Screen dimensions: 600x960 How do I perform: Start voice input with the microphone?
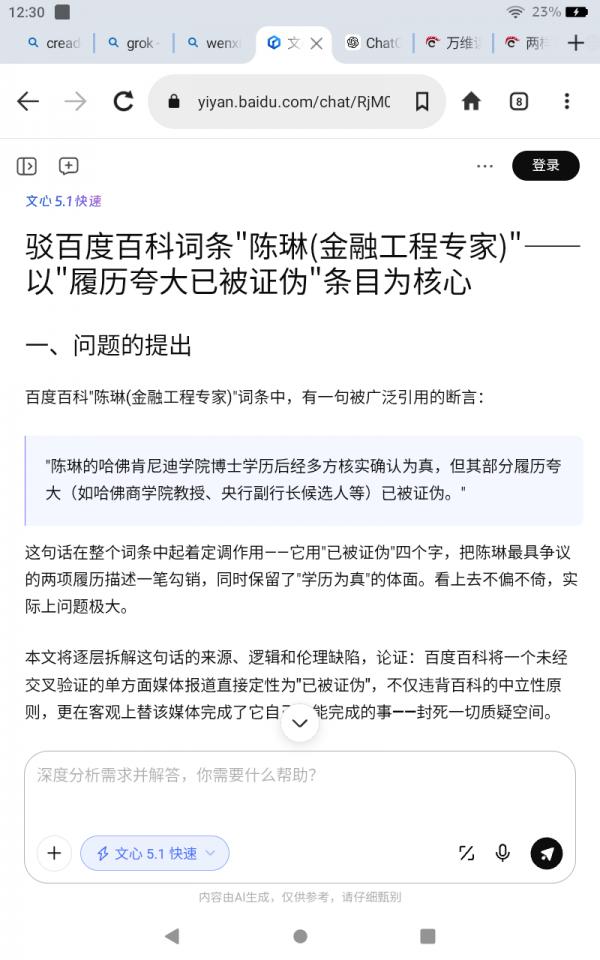(503, 853)
